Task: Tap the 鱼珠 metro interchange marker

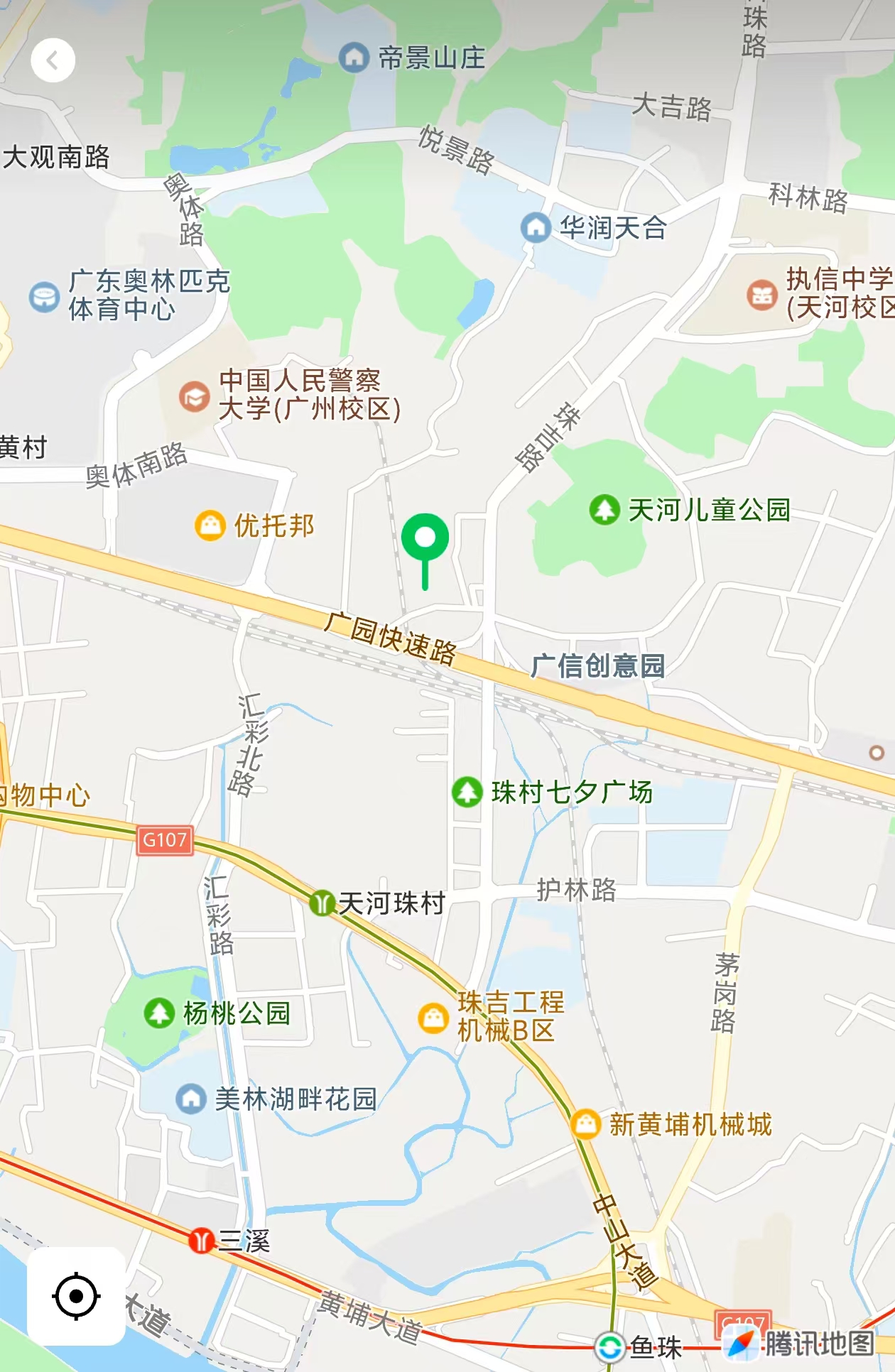Action: pos(609,1346)
